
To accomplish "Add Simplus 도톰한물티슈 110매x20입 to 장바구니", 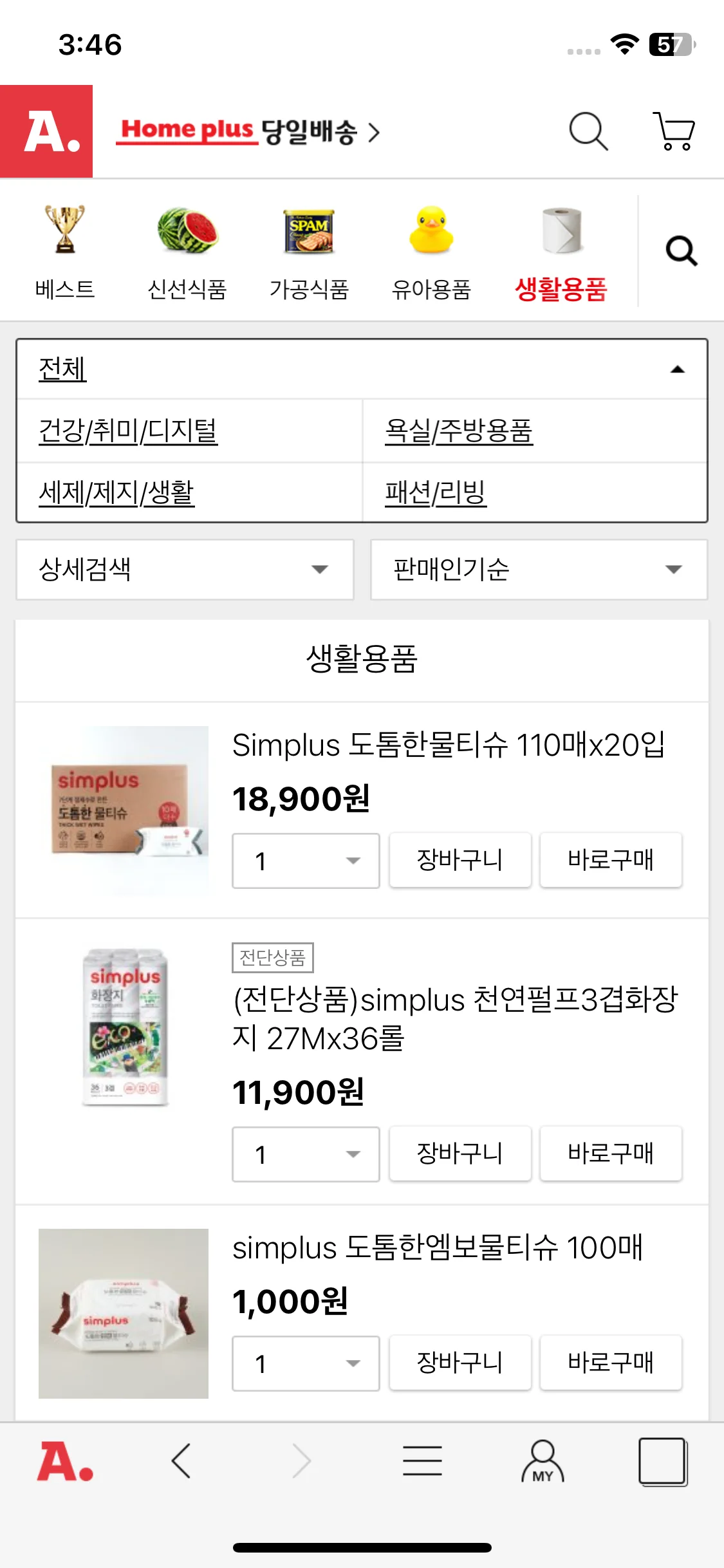I will coord(459,860).
